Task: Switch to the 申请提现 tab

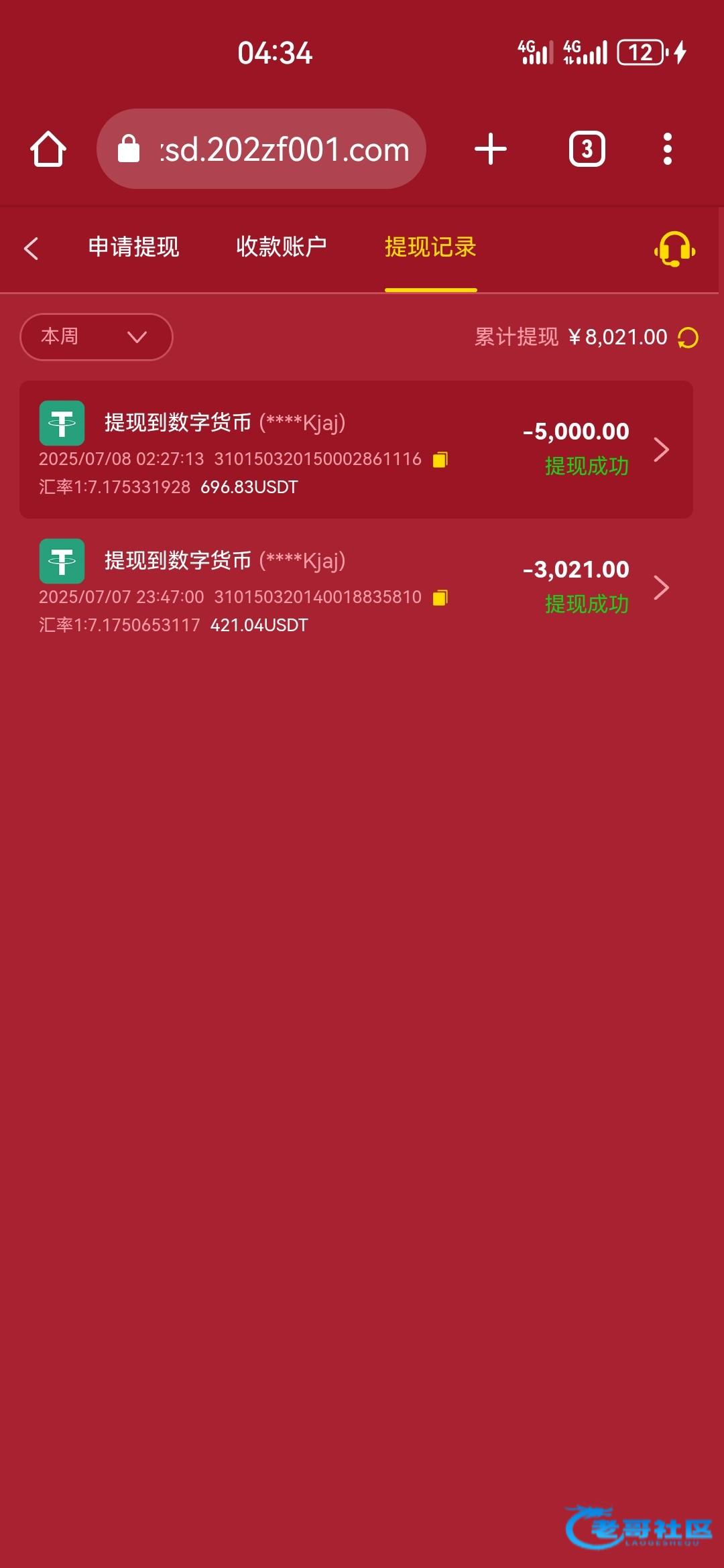Action: [x=133, y=247]
